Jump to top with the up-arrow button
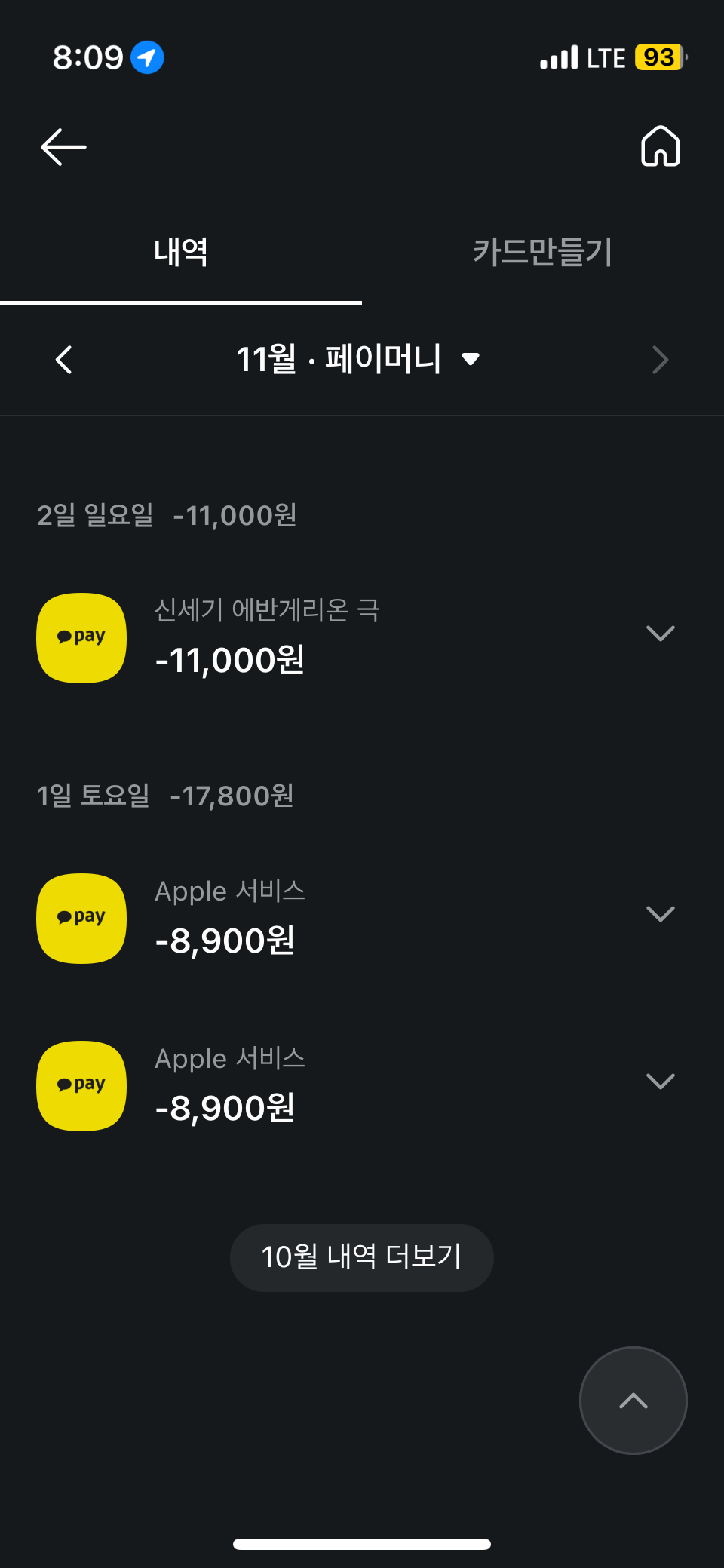 point(633,1401)
